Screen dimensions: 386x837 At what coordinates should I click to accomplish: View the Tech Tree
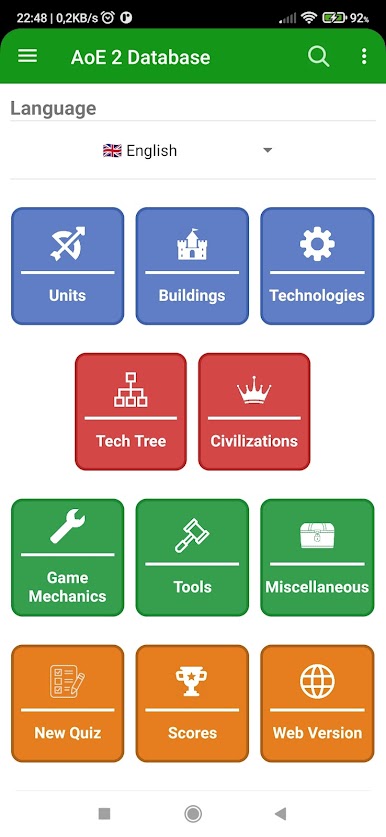tap(131, 412)
